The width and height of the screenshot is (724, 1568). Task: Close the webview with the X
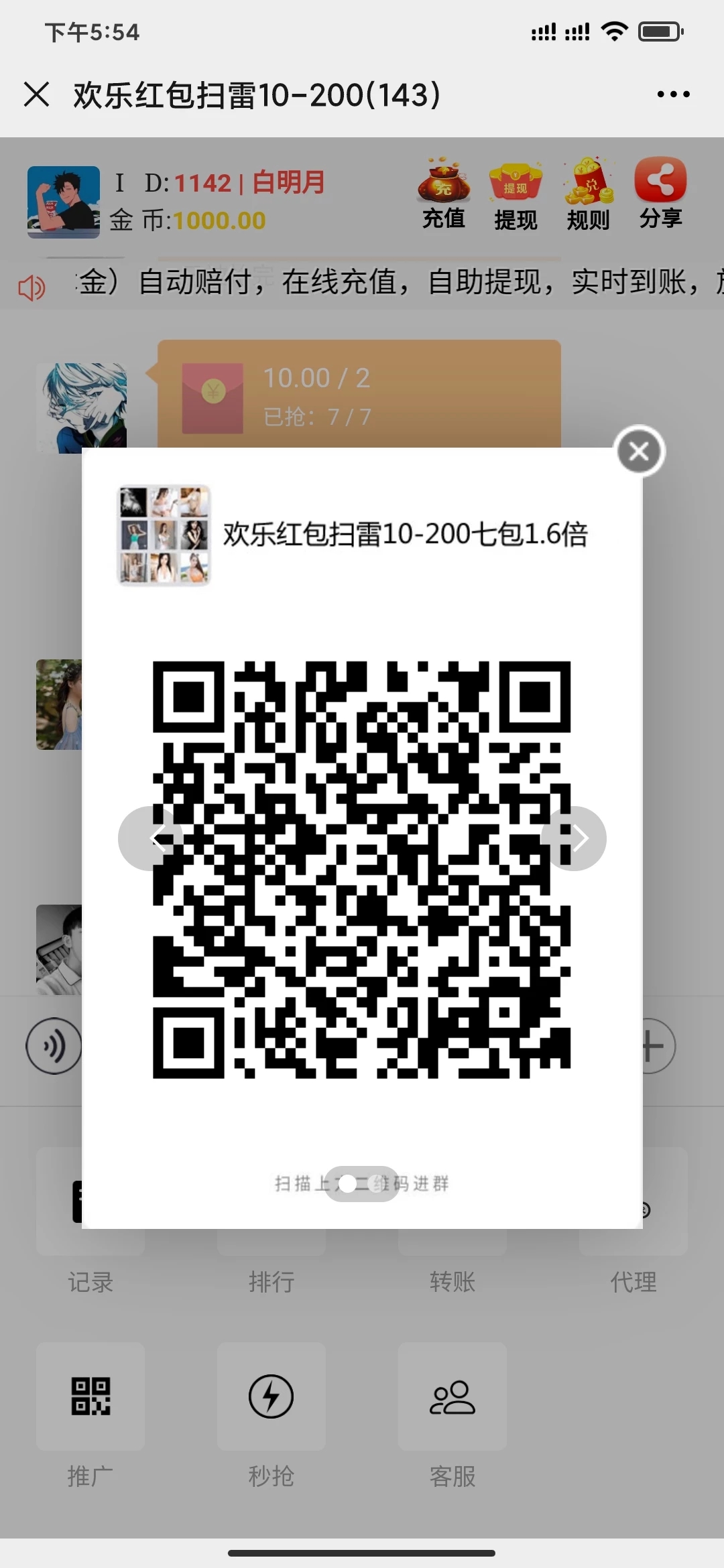[x=37, y=94]
